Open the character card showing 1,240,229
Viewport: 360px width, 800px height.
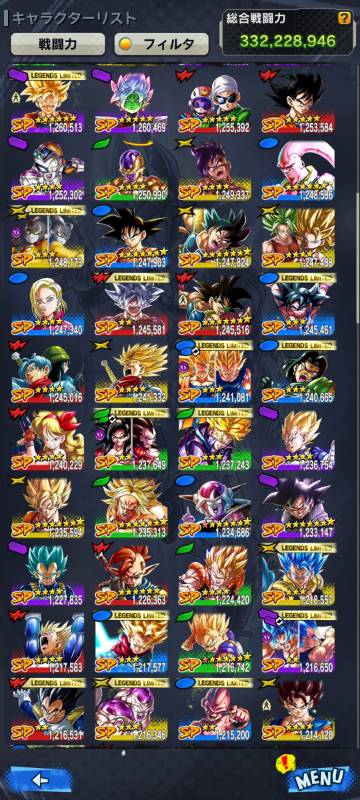click(47, 439)
